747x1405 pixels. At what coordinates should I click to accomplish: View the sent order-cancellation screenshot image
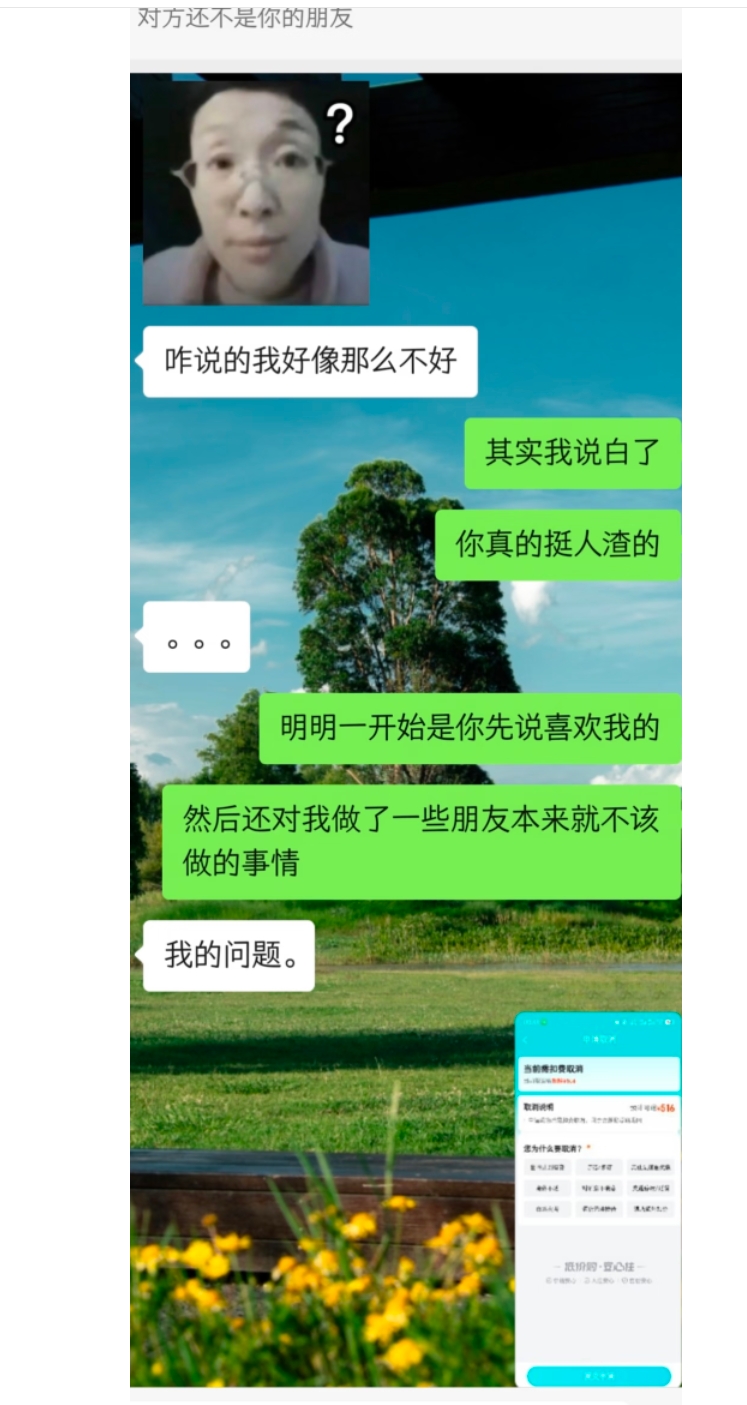[x=598, y=1200]
